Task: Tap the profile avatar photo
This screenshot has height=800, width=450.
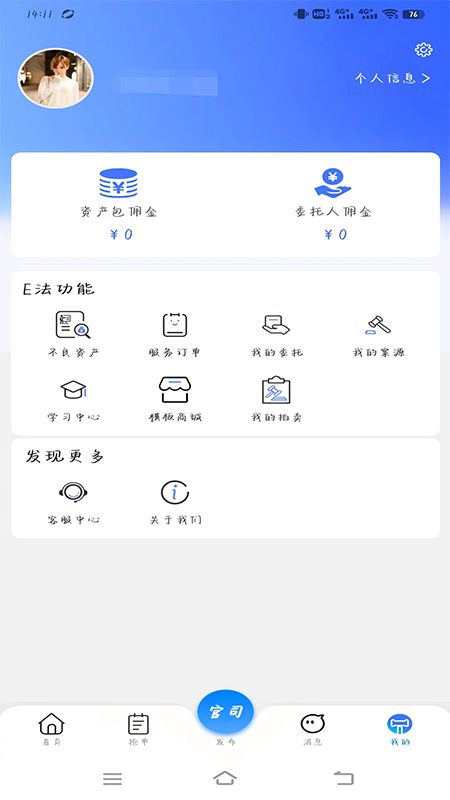Action: (x=56, y=78)
